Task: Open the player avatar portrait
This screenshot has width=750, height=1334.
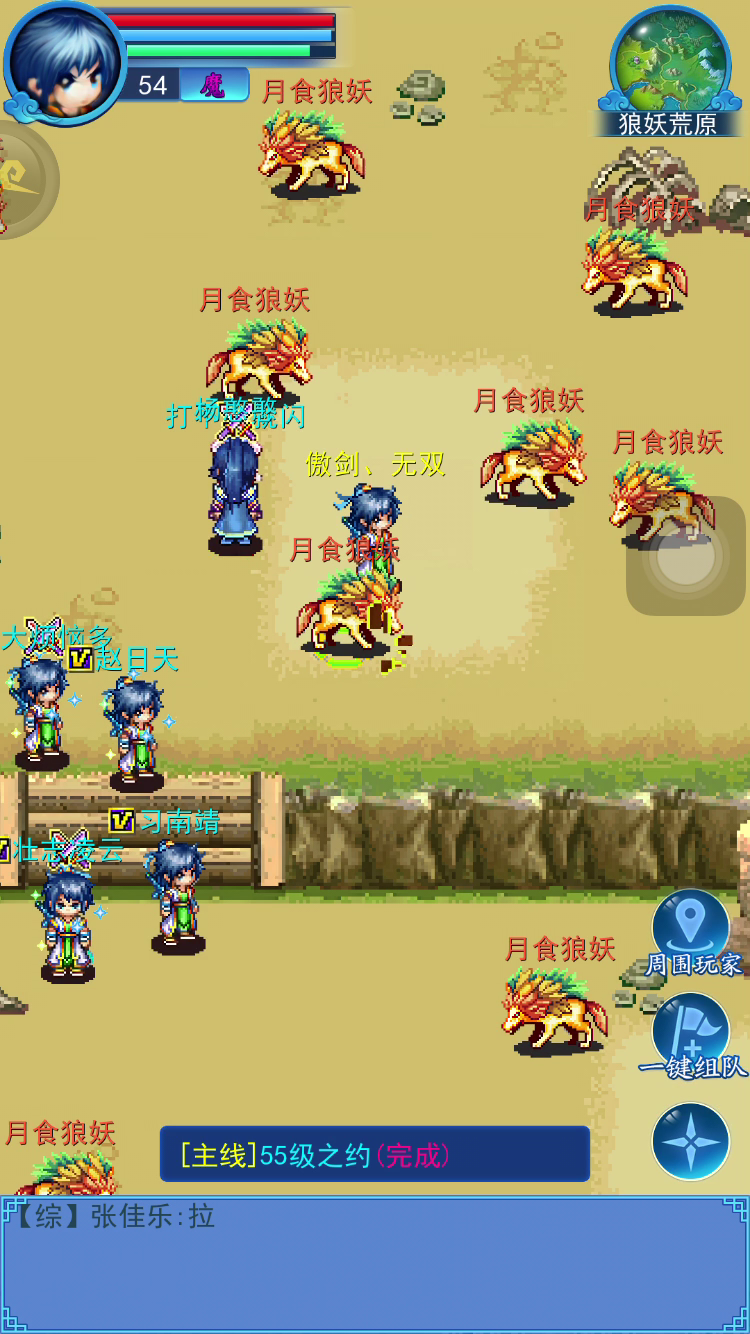Action: [64, 62]
